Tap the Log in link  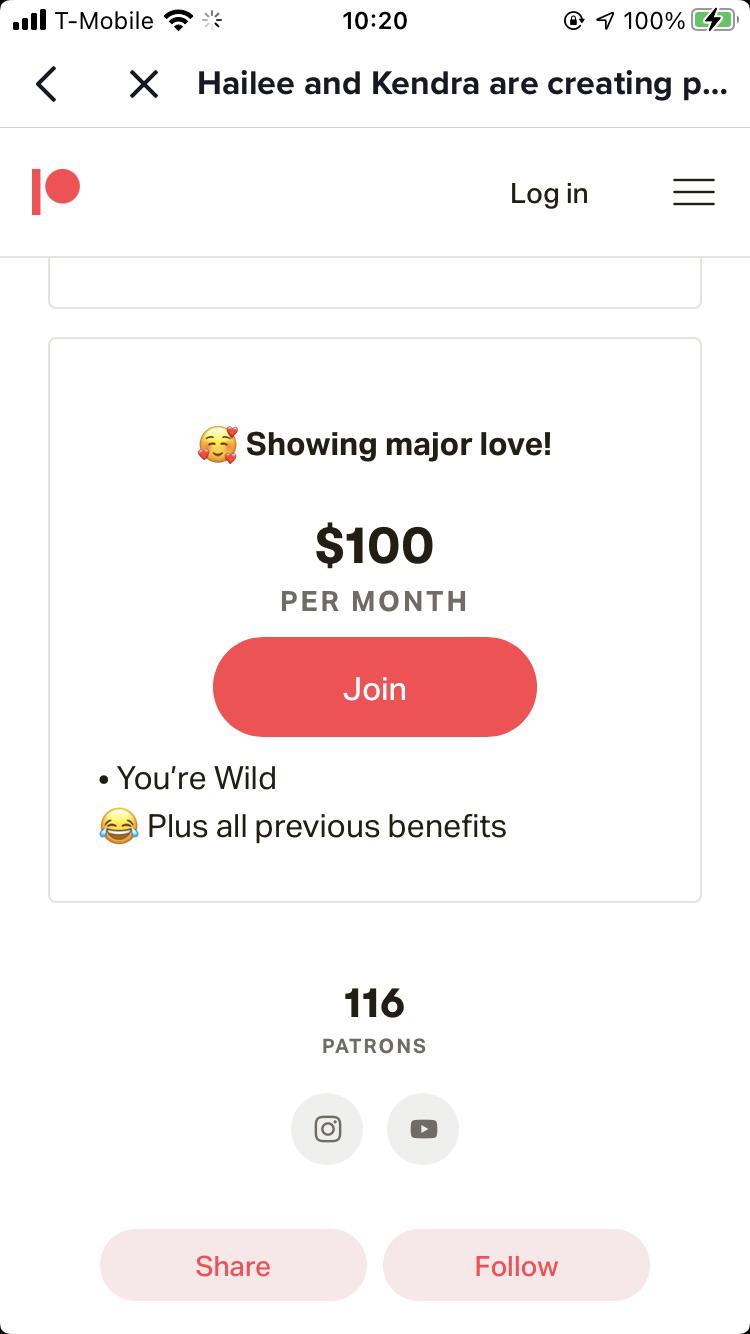(x=549, y=193)
